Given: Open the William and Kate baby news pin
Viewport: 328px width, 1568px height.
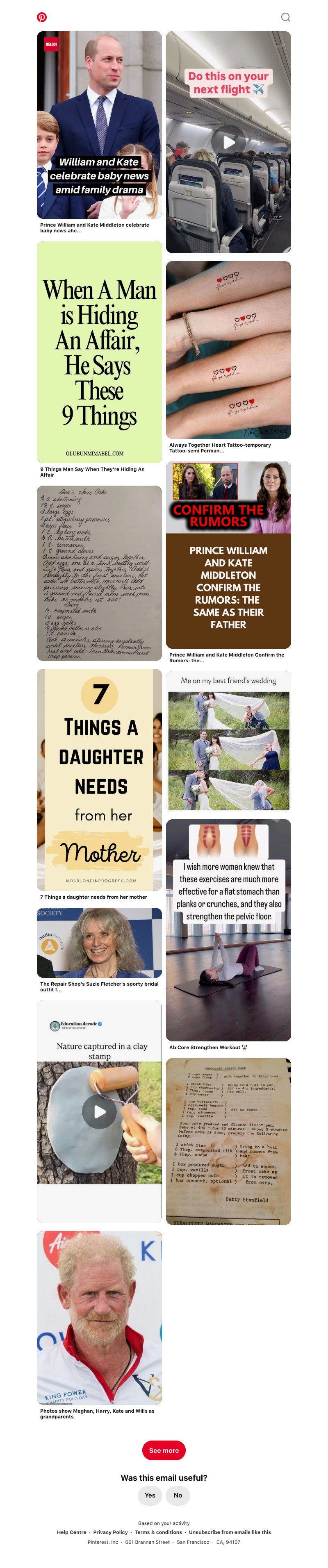Looking at the screenshot, I should coord(99,125).
